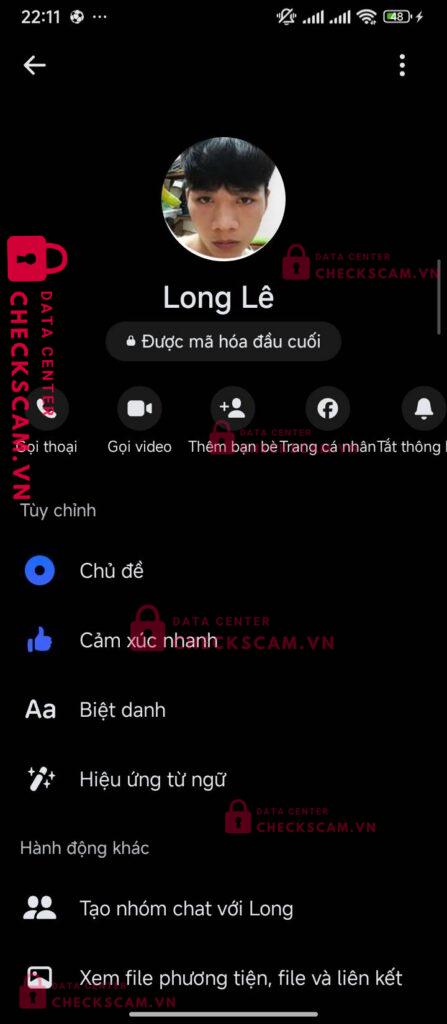The image size is (447, 1024).
Task: Tap the end-to-end encrypted badge
Action: click(x=223, y=341)
